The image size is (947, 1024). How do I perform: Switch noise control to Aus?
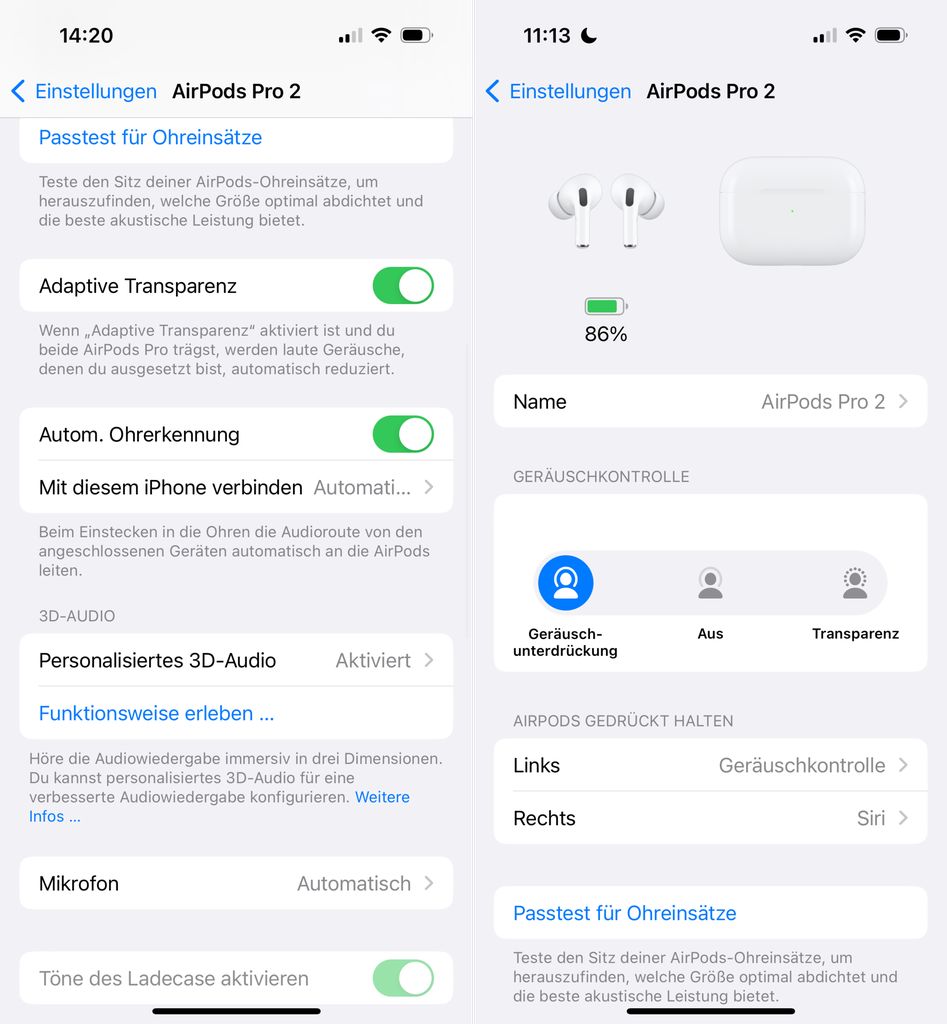pos(710,584)
